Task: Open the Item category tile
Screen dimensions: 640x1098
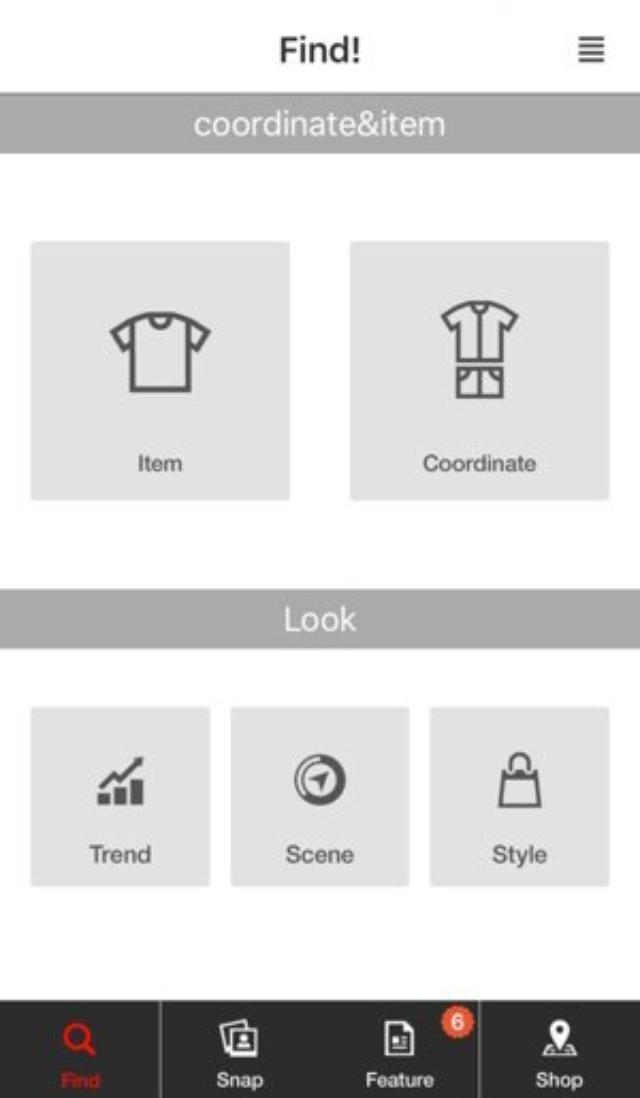Action: (x=160, y=370)
